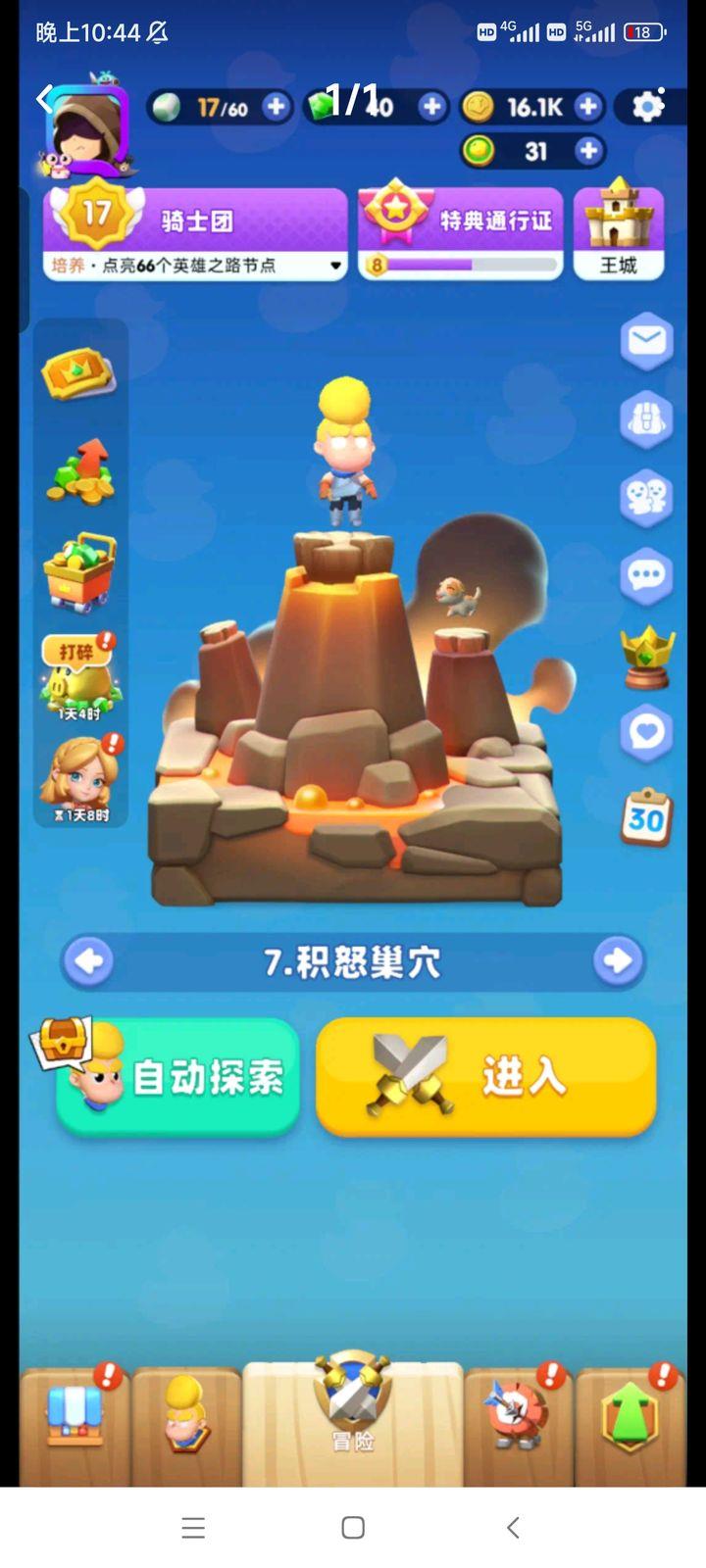Add more gold coins with plus
Viewport: 706px width, 1568px height.
click(587, 107)
